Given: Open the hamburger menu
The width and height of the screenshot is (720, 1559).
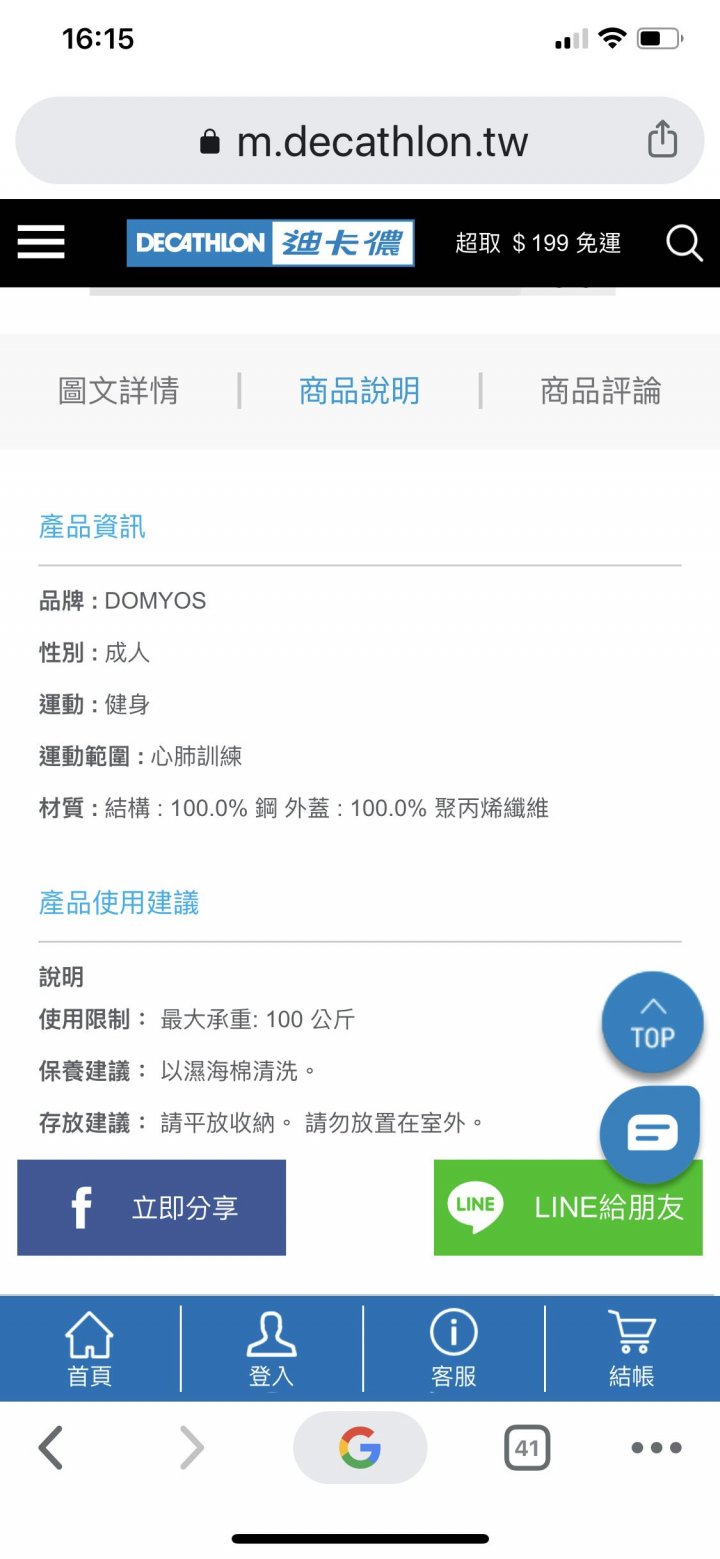Looking at the screenshot, I should click(x=41, y=242).
